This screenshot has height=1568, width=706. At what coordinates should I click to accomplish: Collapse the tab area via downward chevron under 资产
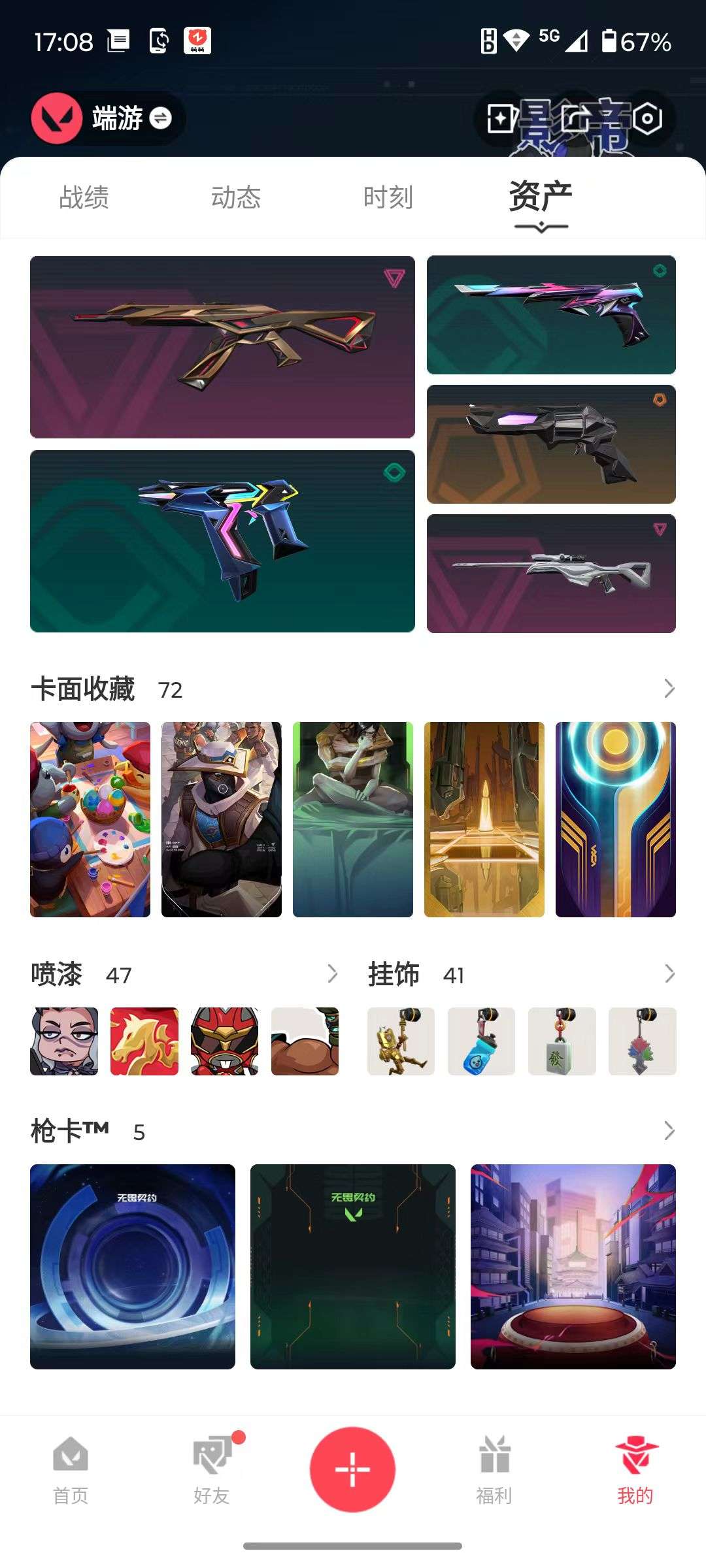(x=540, y=227)
